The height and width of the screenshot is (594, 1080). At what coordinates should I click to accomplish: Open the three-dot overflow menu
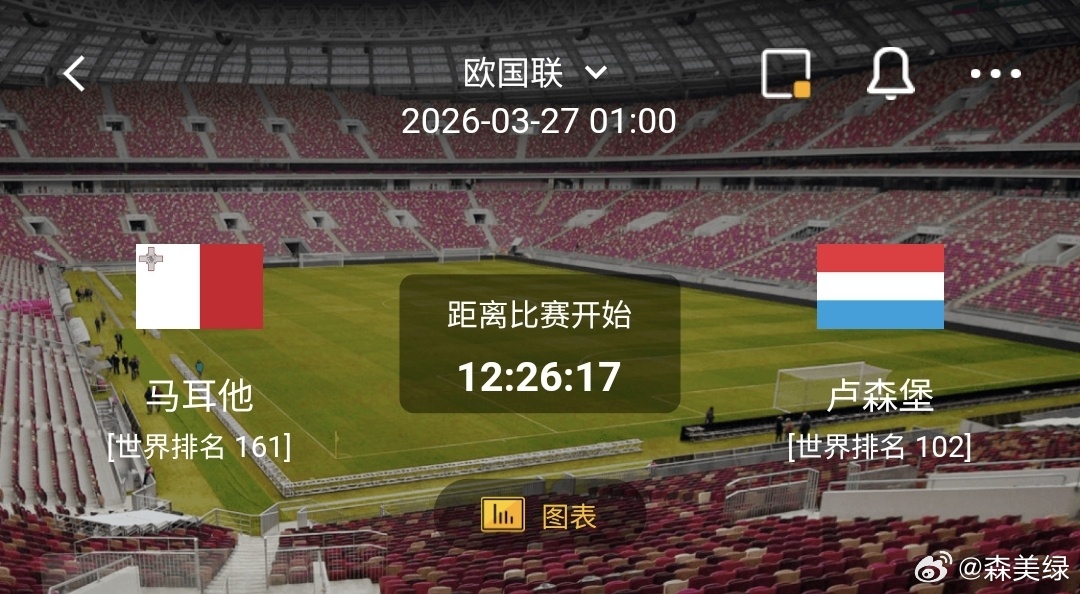tap(995, 73)
